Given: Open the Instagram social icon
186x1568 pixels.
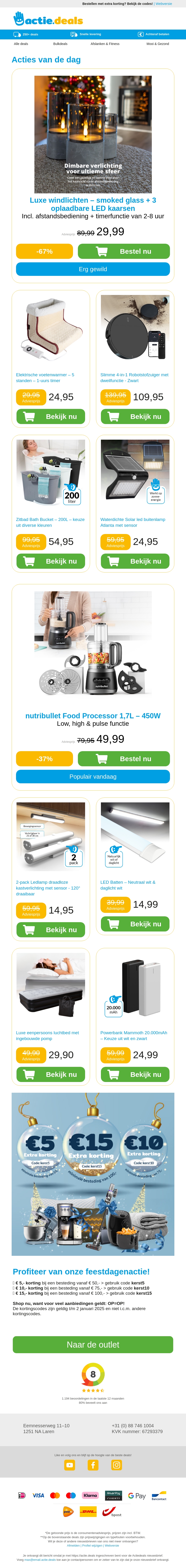Looking at the screenshot, I should (x=116, y=1465).
